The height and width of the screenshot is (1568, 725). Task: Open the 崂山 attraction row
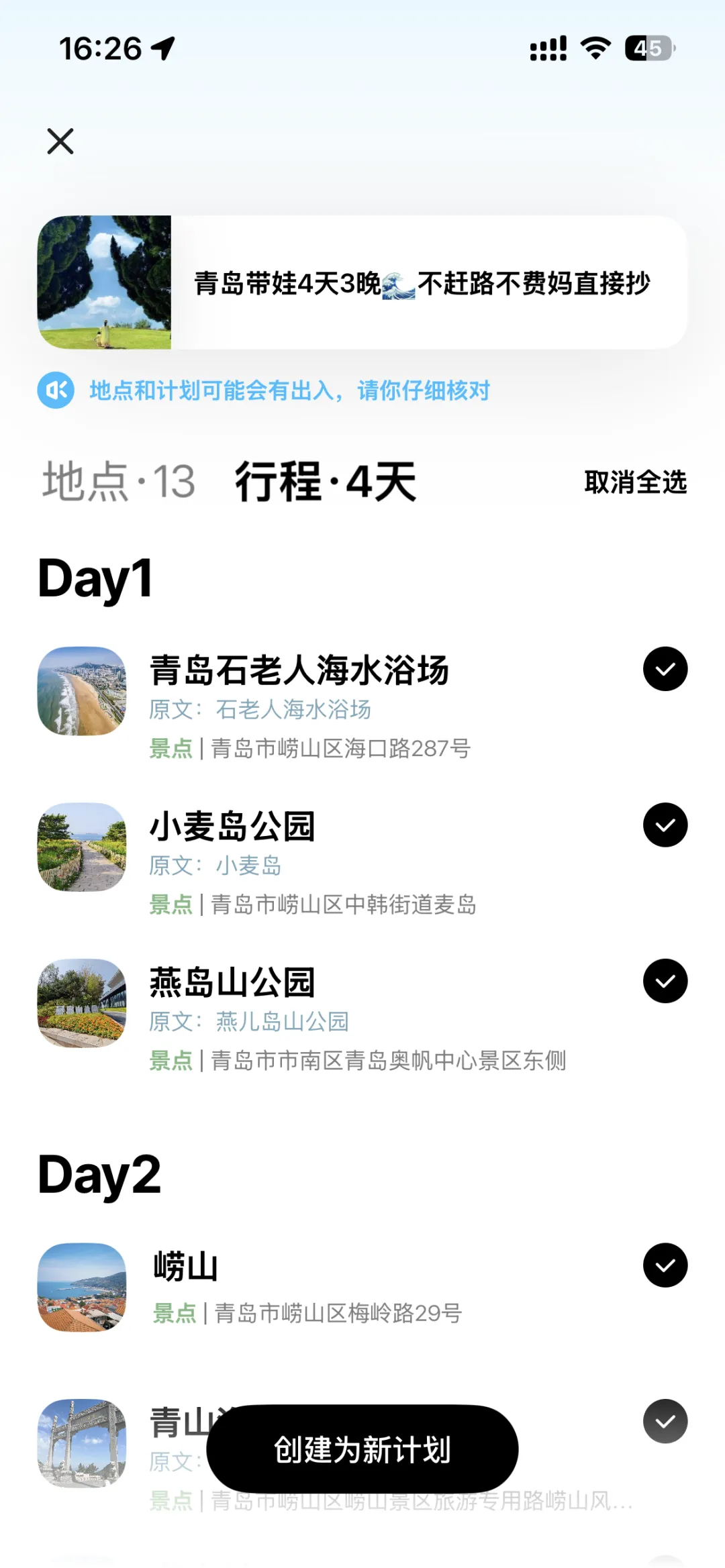pyautogui.click(x=336, y=1287)
